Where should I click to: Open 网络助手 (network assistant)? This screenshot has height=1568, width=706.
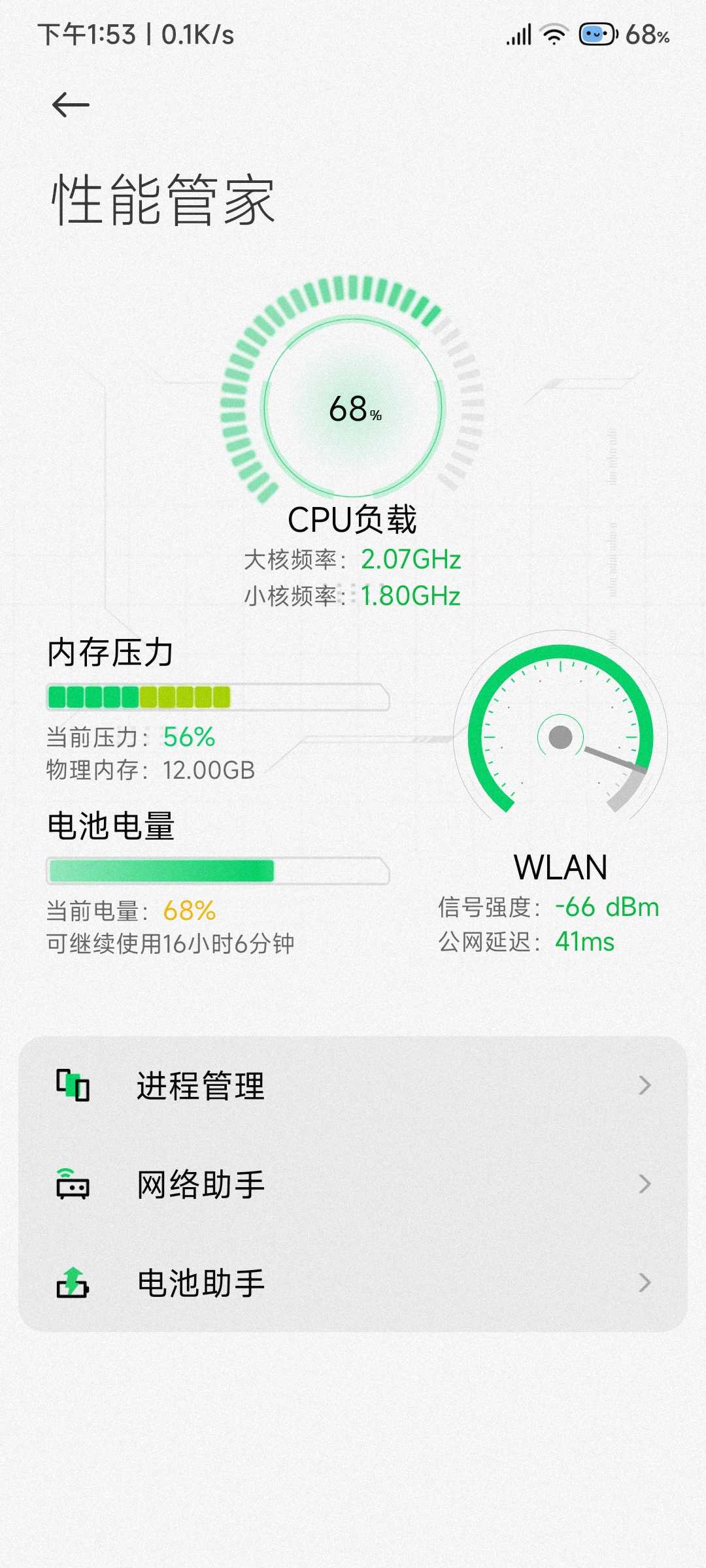tap(353, 1184)
